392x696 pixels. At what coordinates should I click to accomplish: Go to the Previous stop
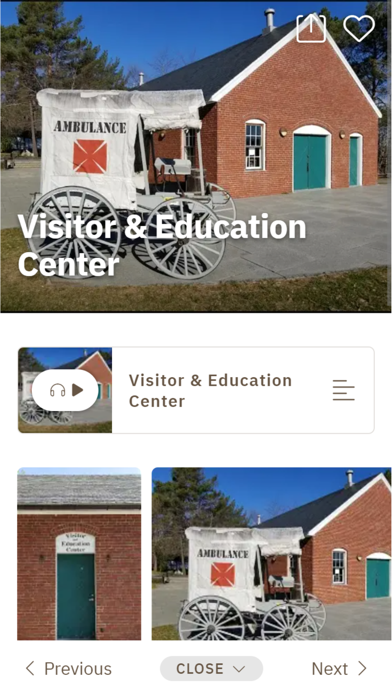pos(69,668)
